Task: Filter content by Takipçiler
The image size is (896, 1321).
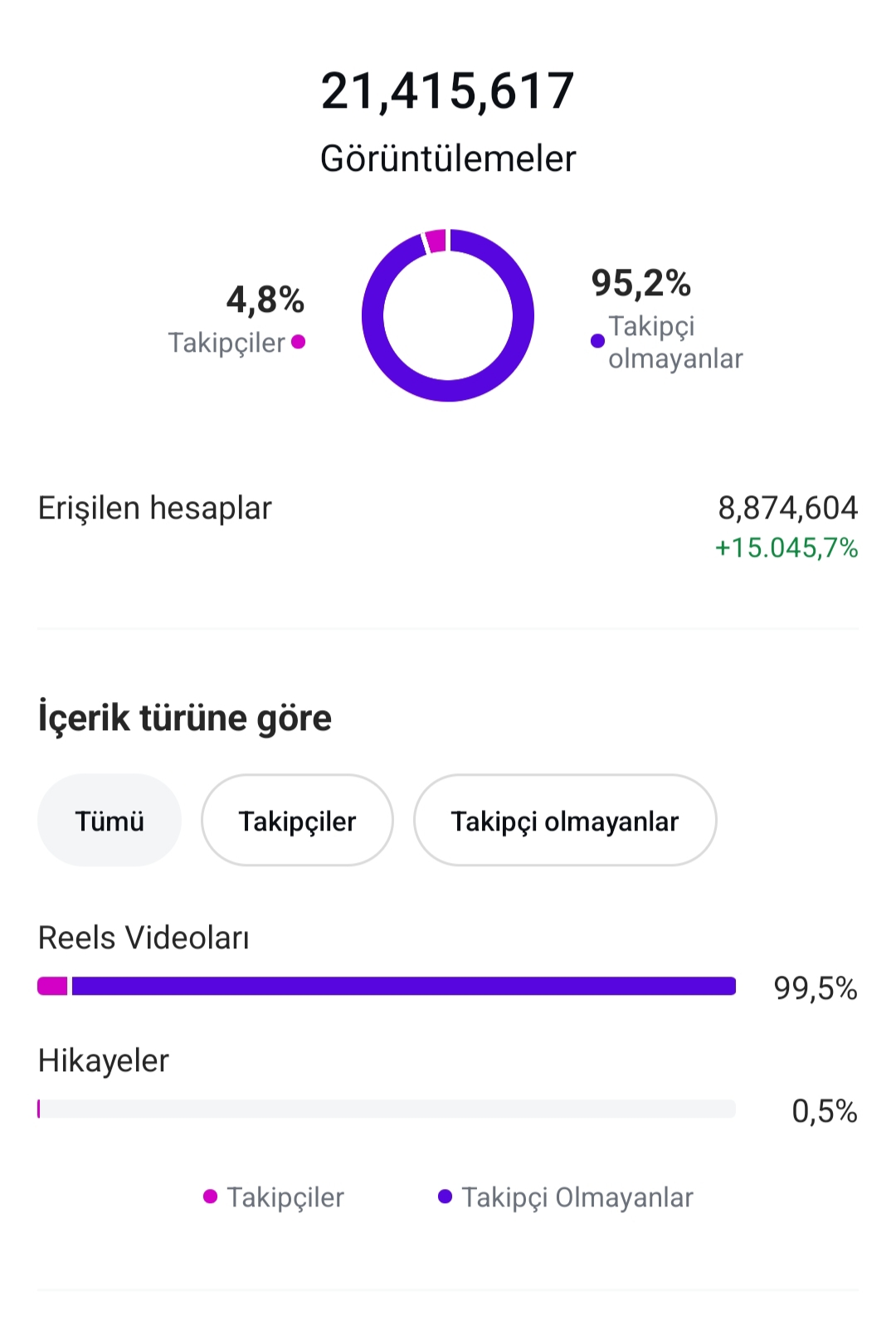Action: click(x=297, y=821)
